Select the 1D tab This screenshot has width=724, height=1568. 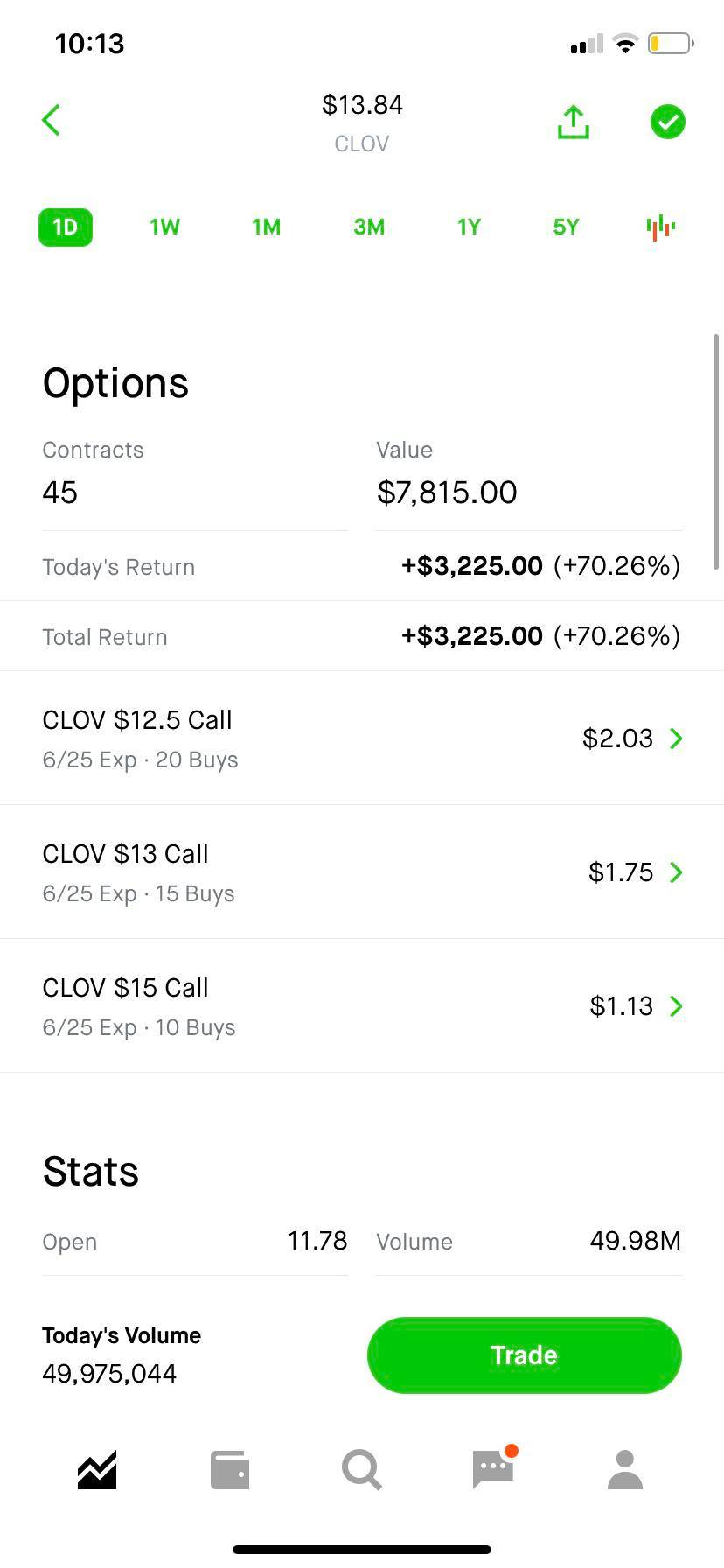click(x=65, y=227)
